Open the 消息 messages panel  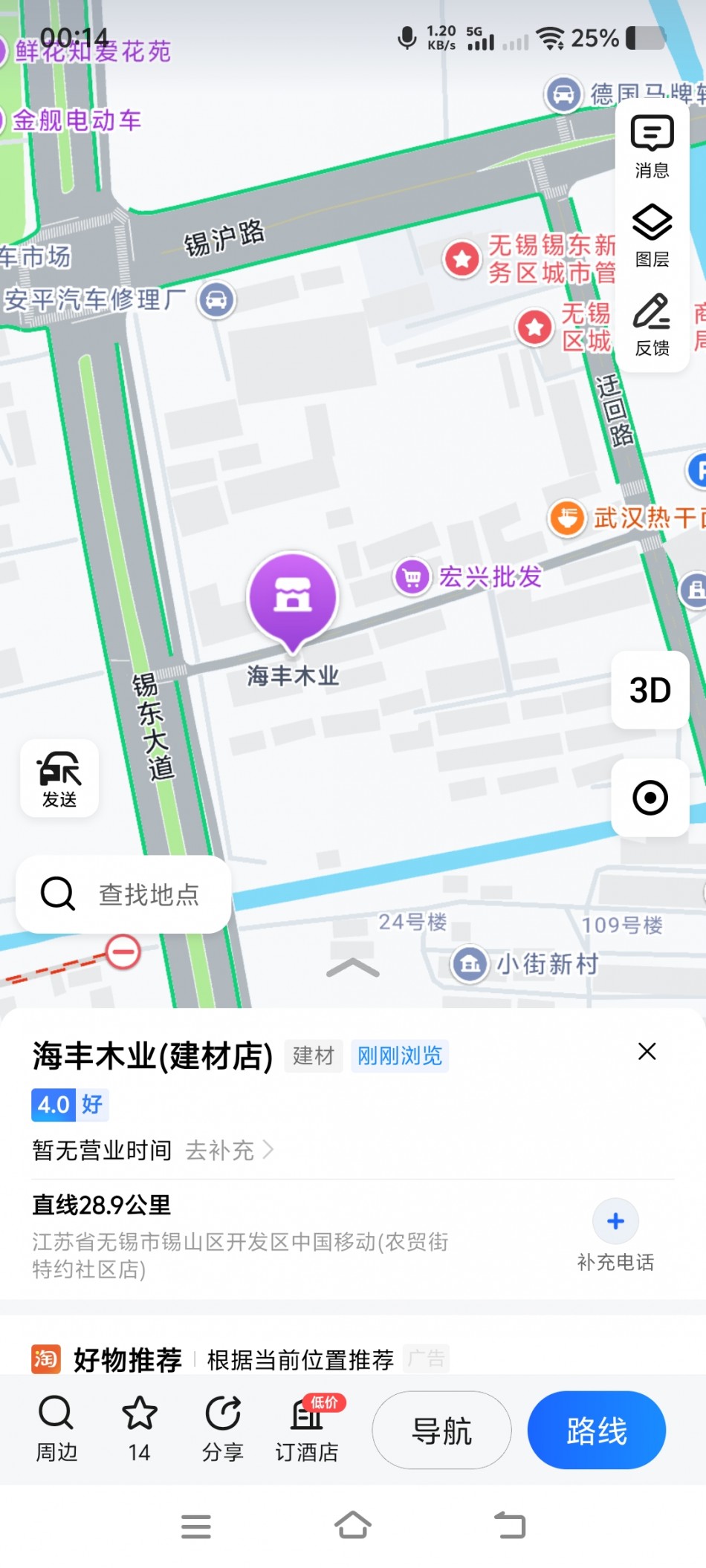click(652, 146)
